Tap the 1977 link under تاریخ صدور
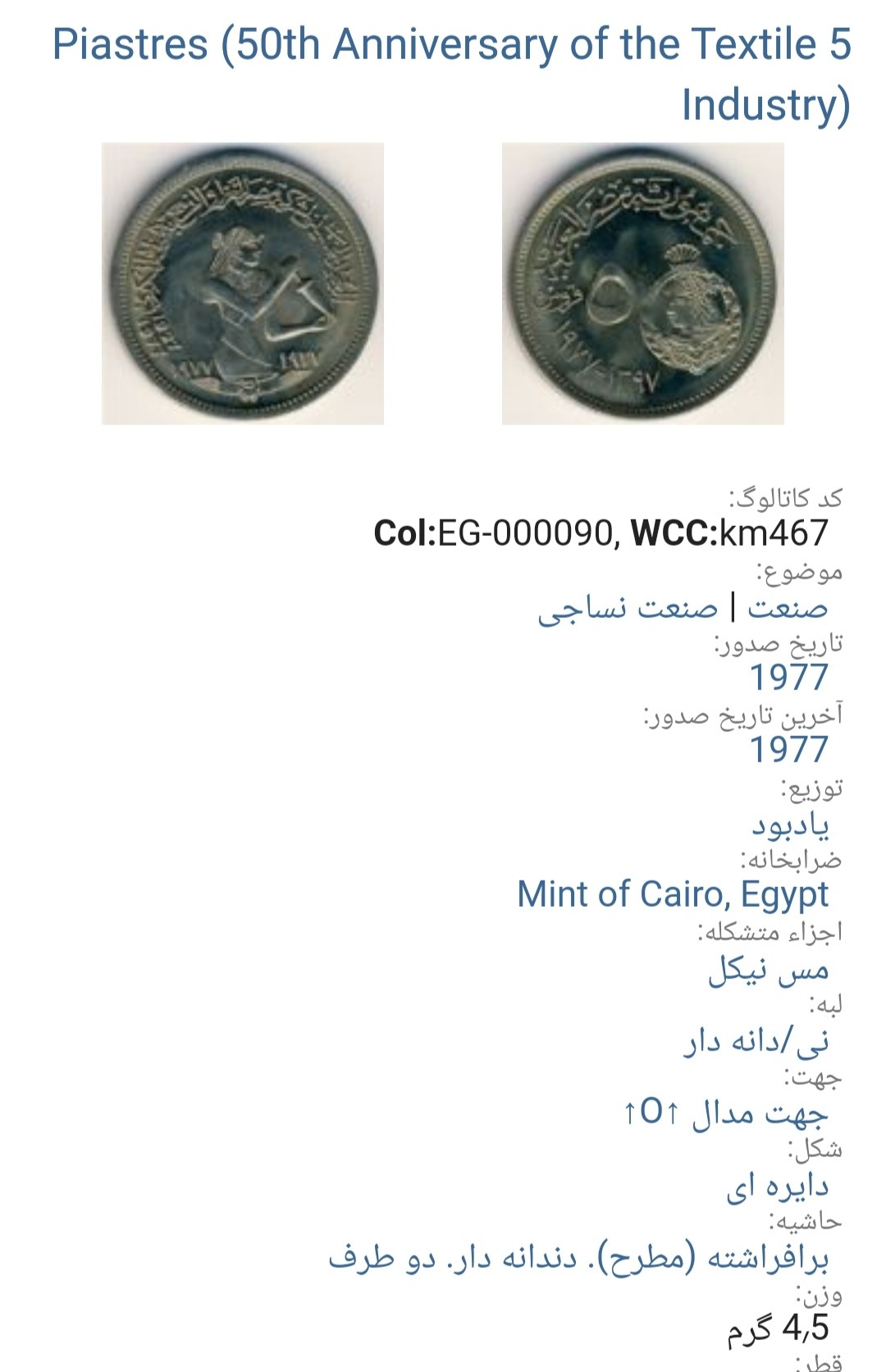The width and height of the screenshot is (886, 1372). (x=789, y=678)
